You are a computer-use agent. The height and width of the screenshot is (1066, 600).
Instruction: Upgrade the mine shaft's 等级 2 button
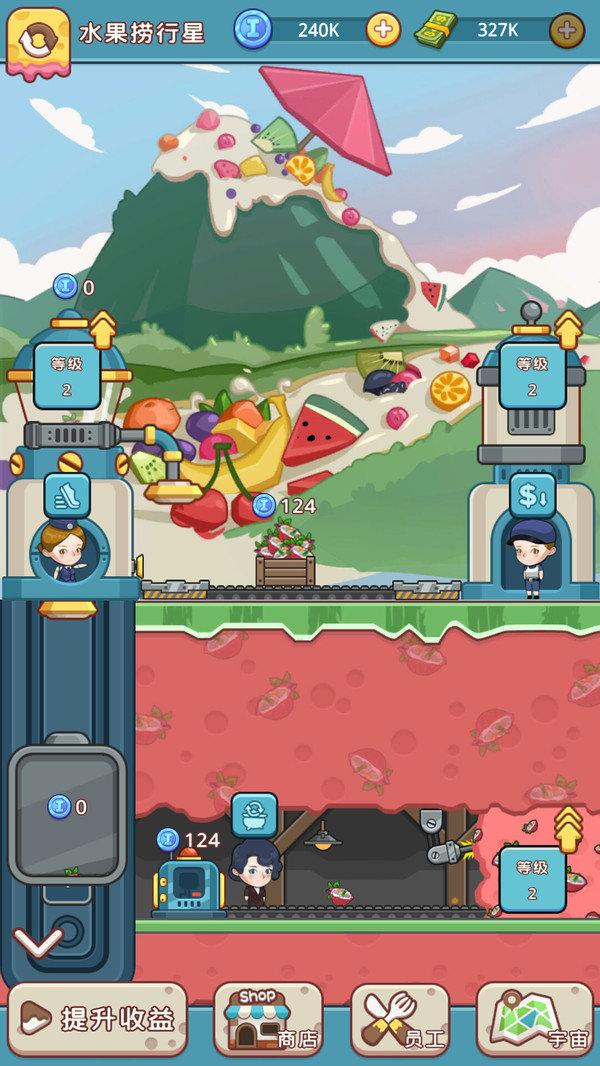532,879
